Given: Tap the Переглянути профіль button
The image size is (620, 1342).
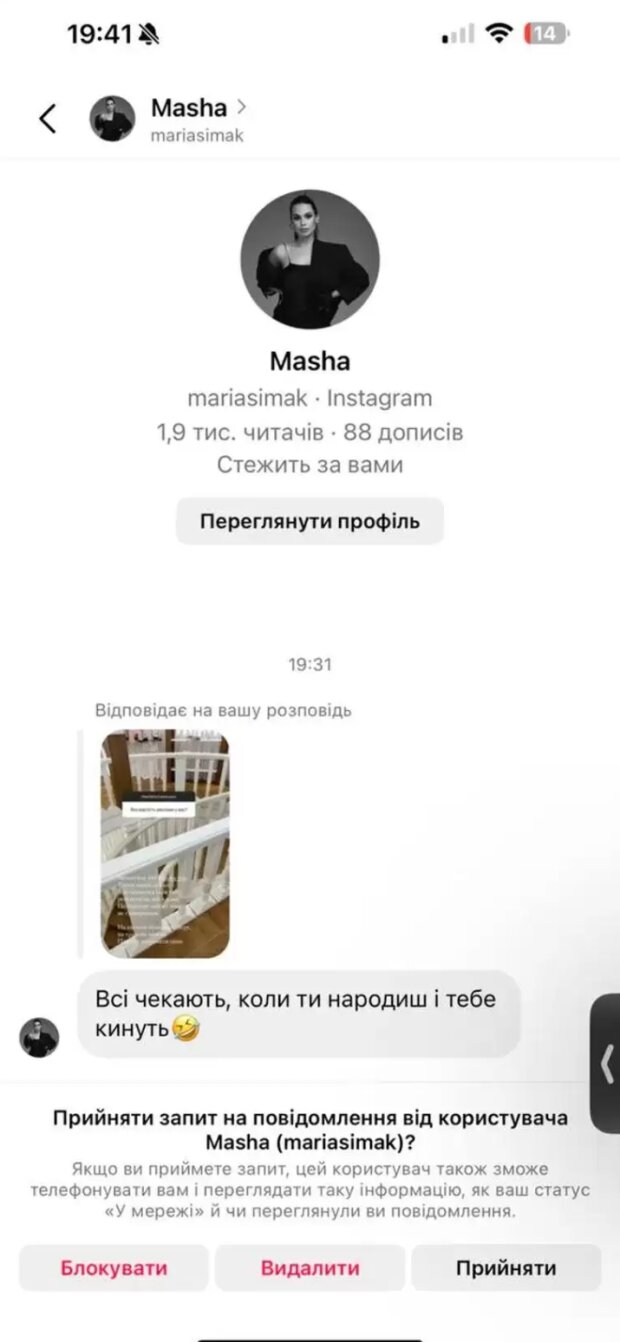Looking at the screenshot, I should point(309,521).
